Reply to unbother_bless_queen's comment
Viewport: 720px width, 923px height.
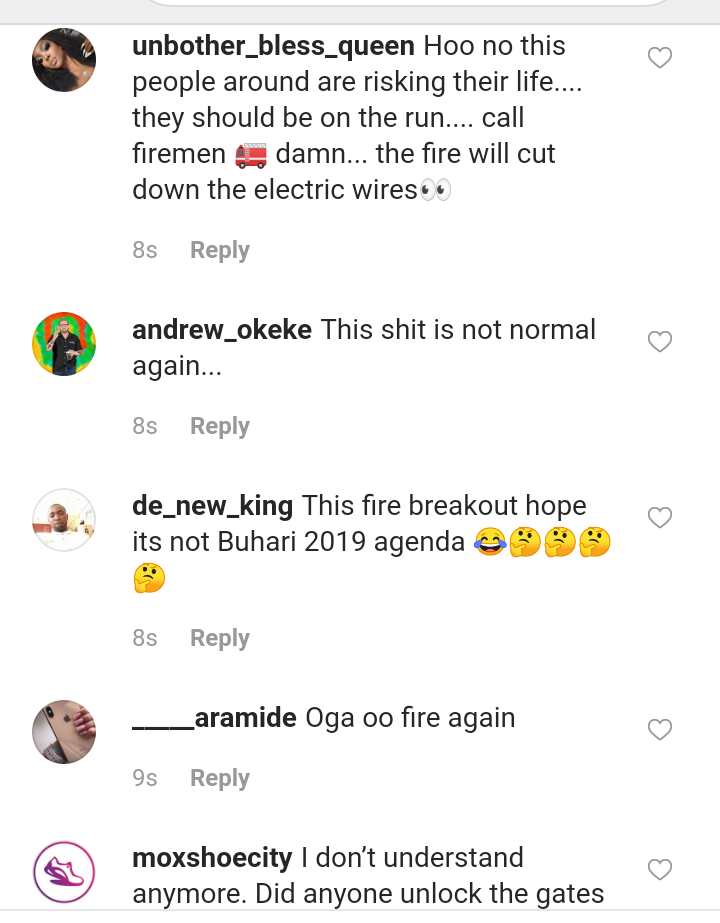tap(219, 250)
